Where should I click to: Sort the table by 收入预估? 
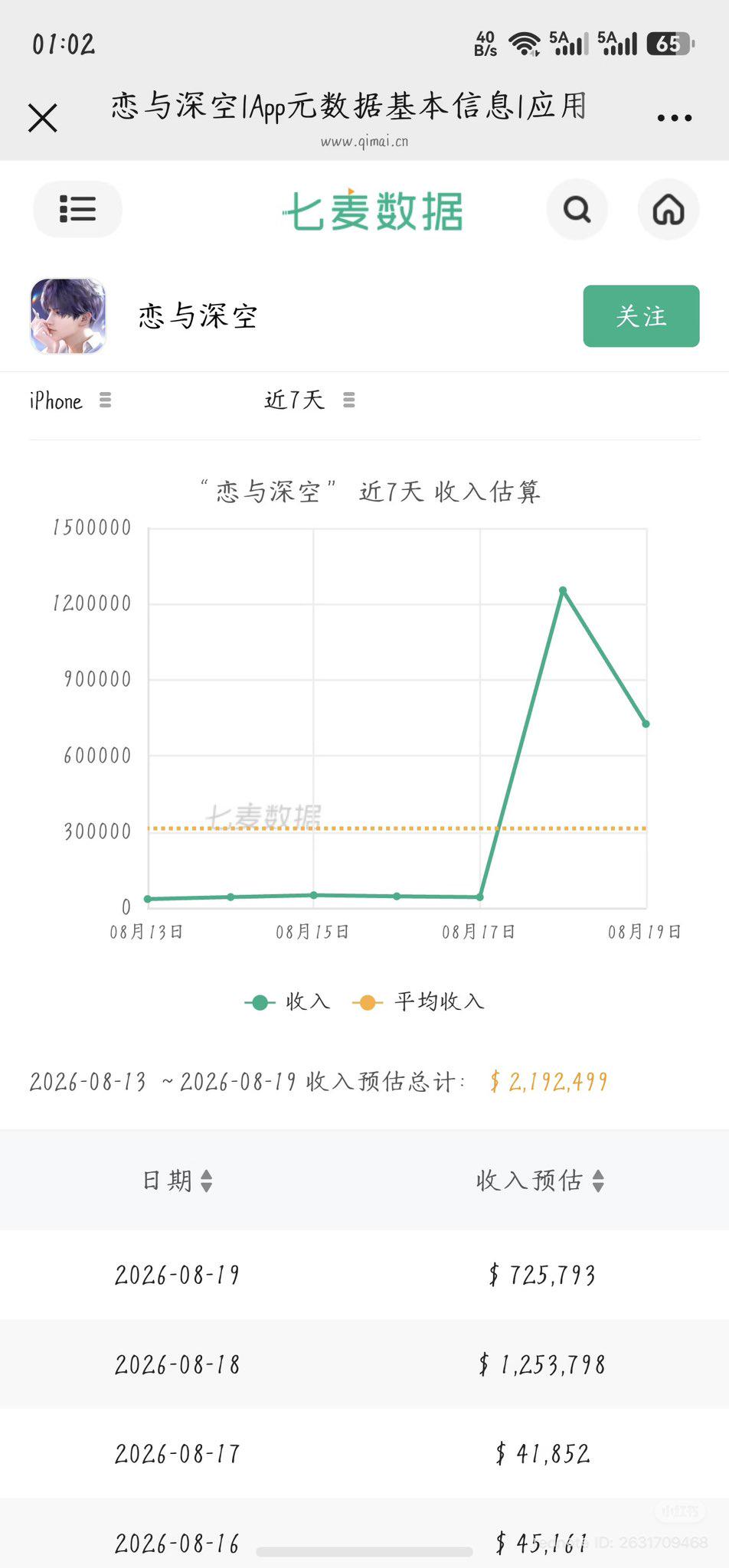pos(540,1181)
